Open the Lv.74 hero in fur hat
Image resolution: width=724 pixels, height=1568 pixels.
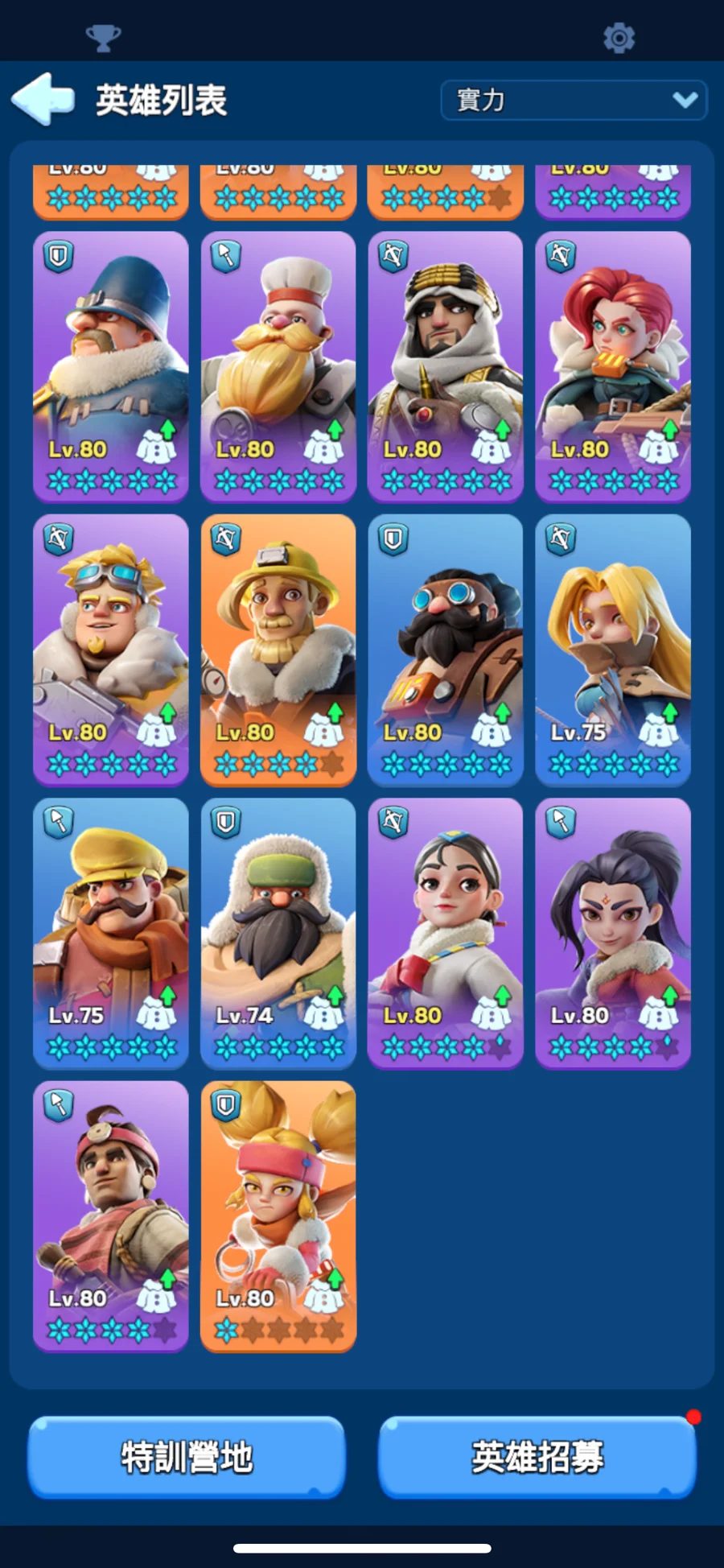click(x=278, y=933)
